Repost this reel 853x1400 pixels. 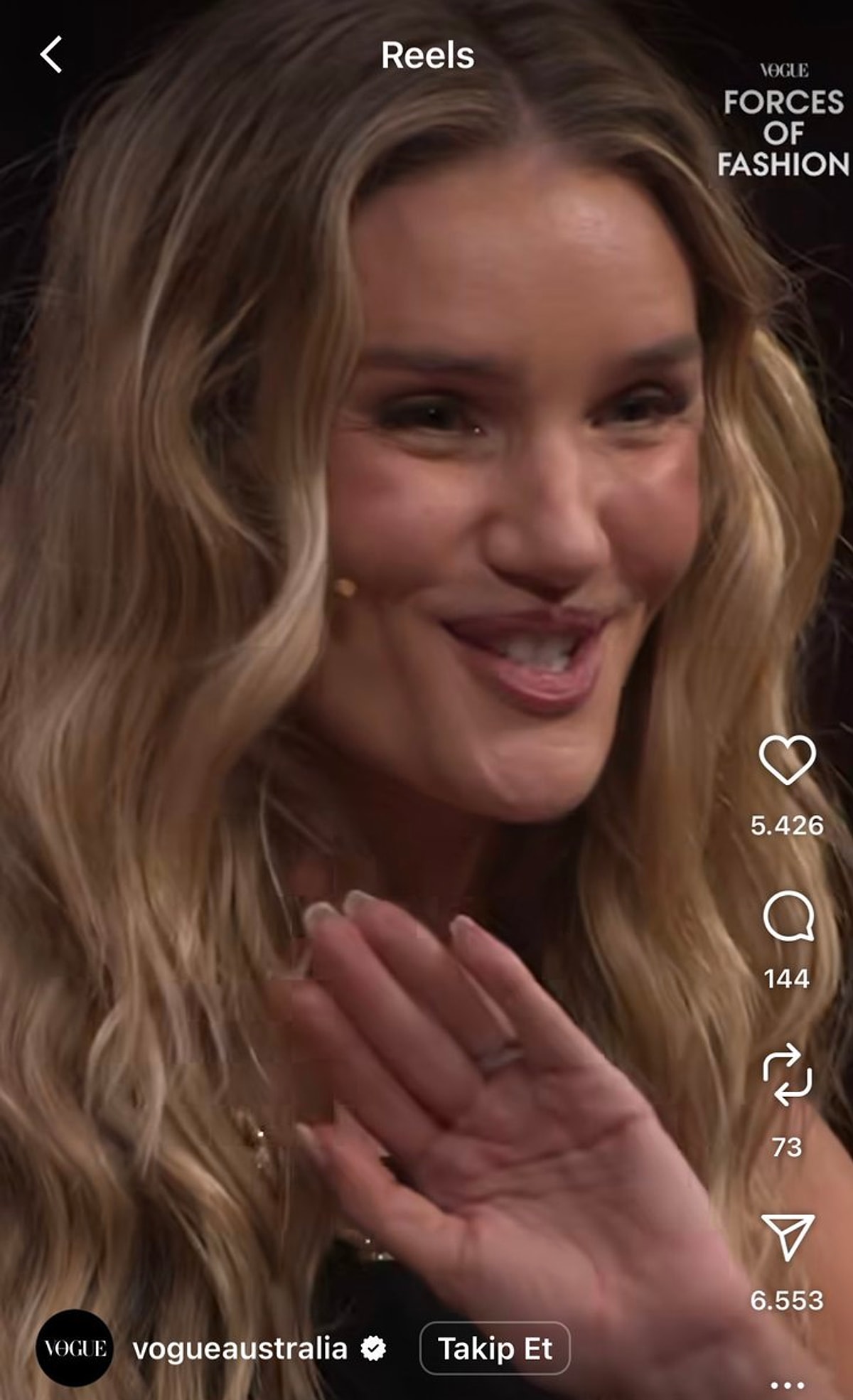(x=787, y=1075)
